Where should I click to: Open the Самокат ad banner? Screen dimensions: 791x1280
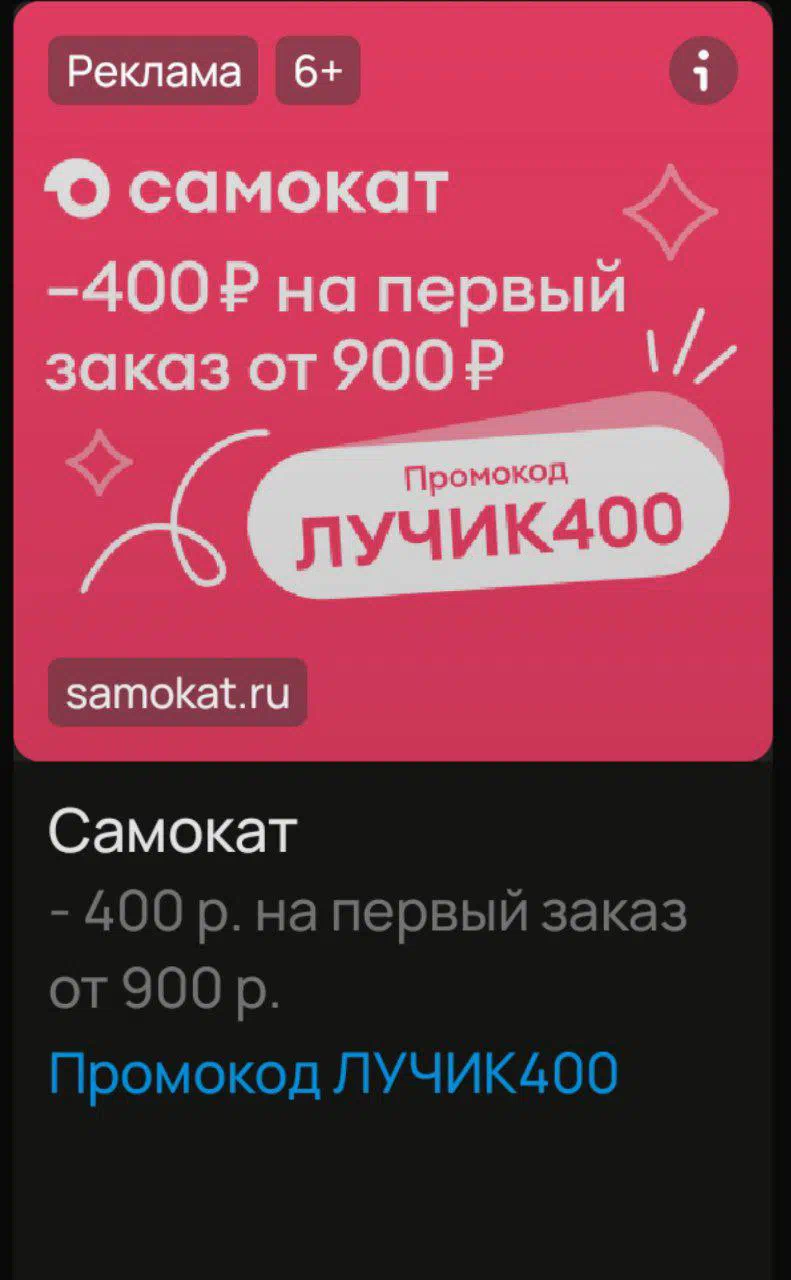point(393,381)
